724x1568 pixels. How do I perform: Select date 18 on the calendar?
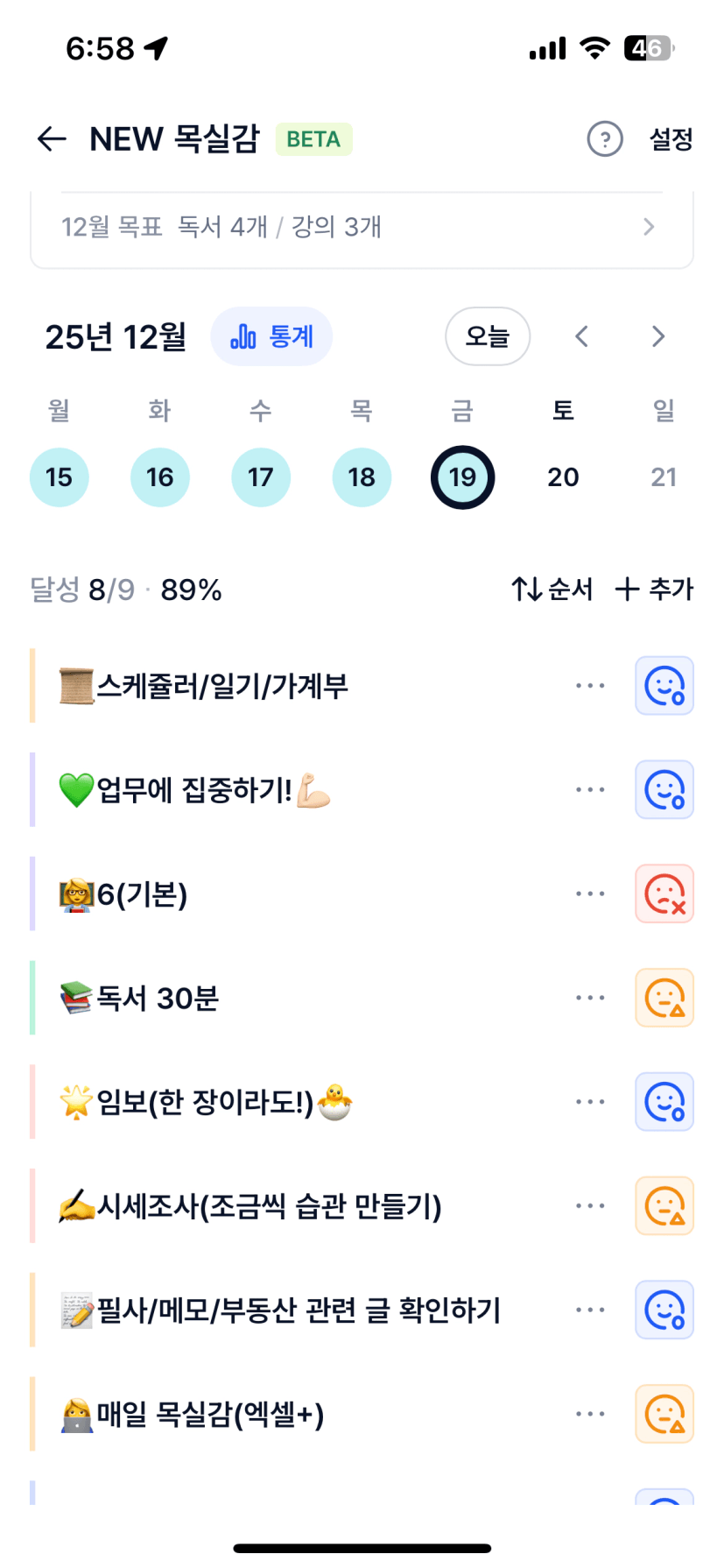coord(362,477)
